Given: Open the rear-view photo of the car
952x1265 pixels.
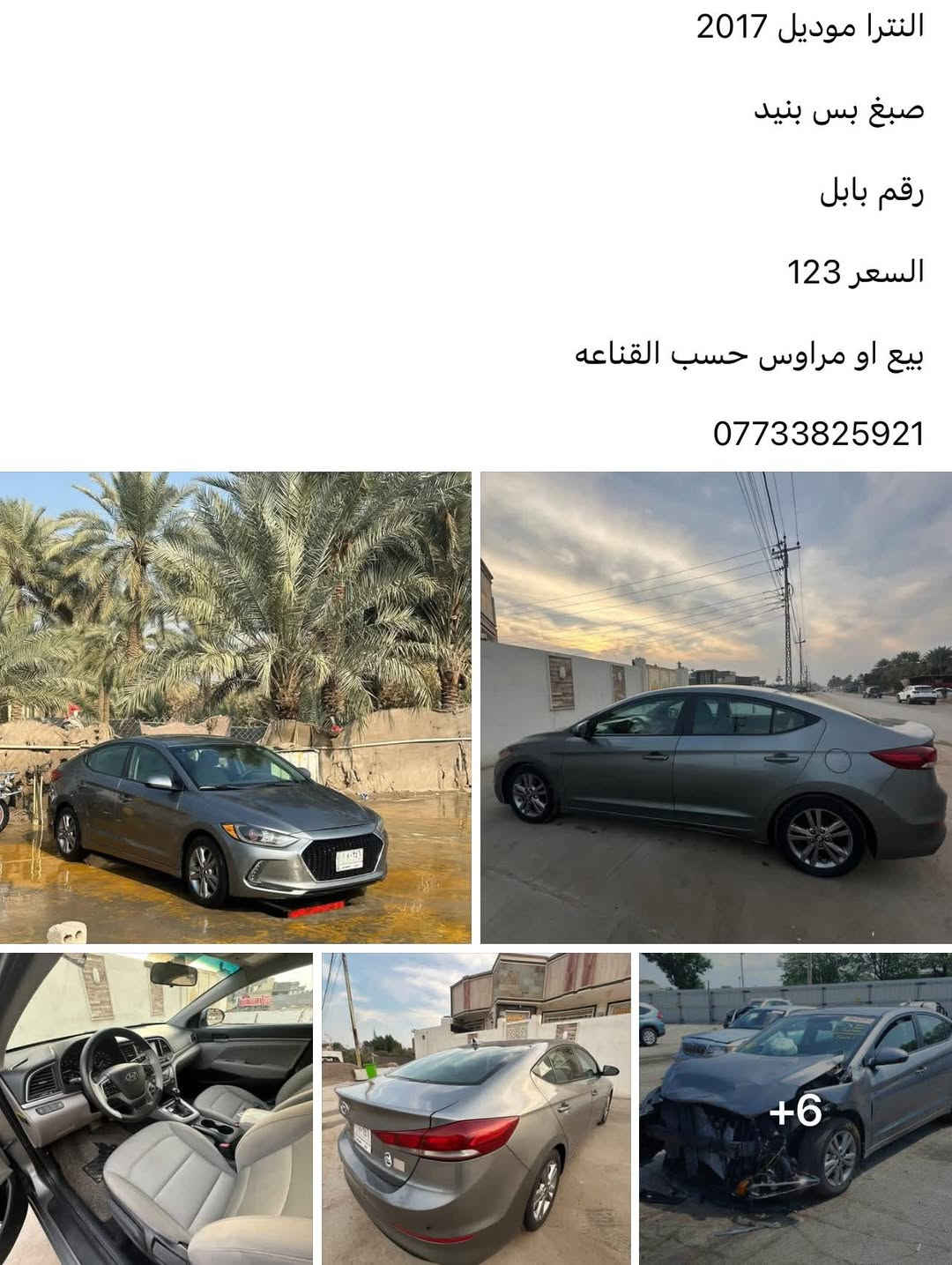Looking at the screenshot, I should 476,1108.
